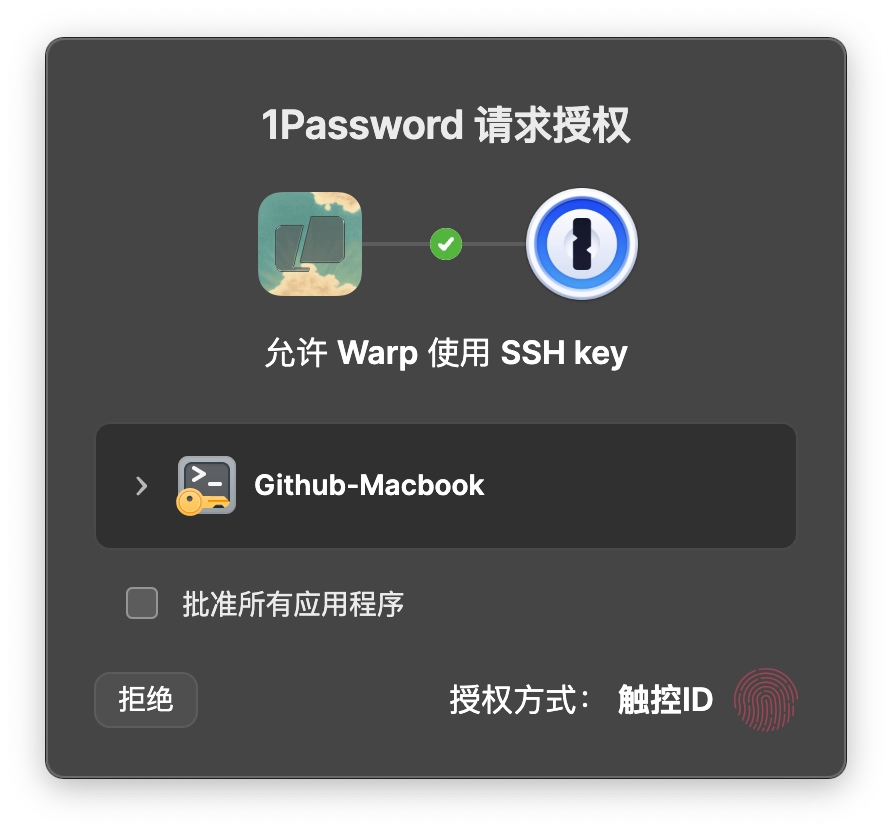This screenshot has height=832, width=892.
Task: Check the 批准所有应用程序 checkbox
Action: click(x=142, y=603)
